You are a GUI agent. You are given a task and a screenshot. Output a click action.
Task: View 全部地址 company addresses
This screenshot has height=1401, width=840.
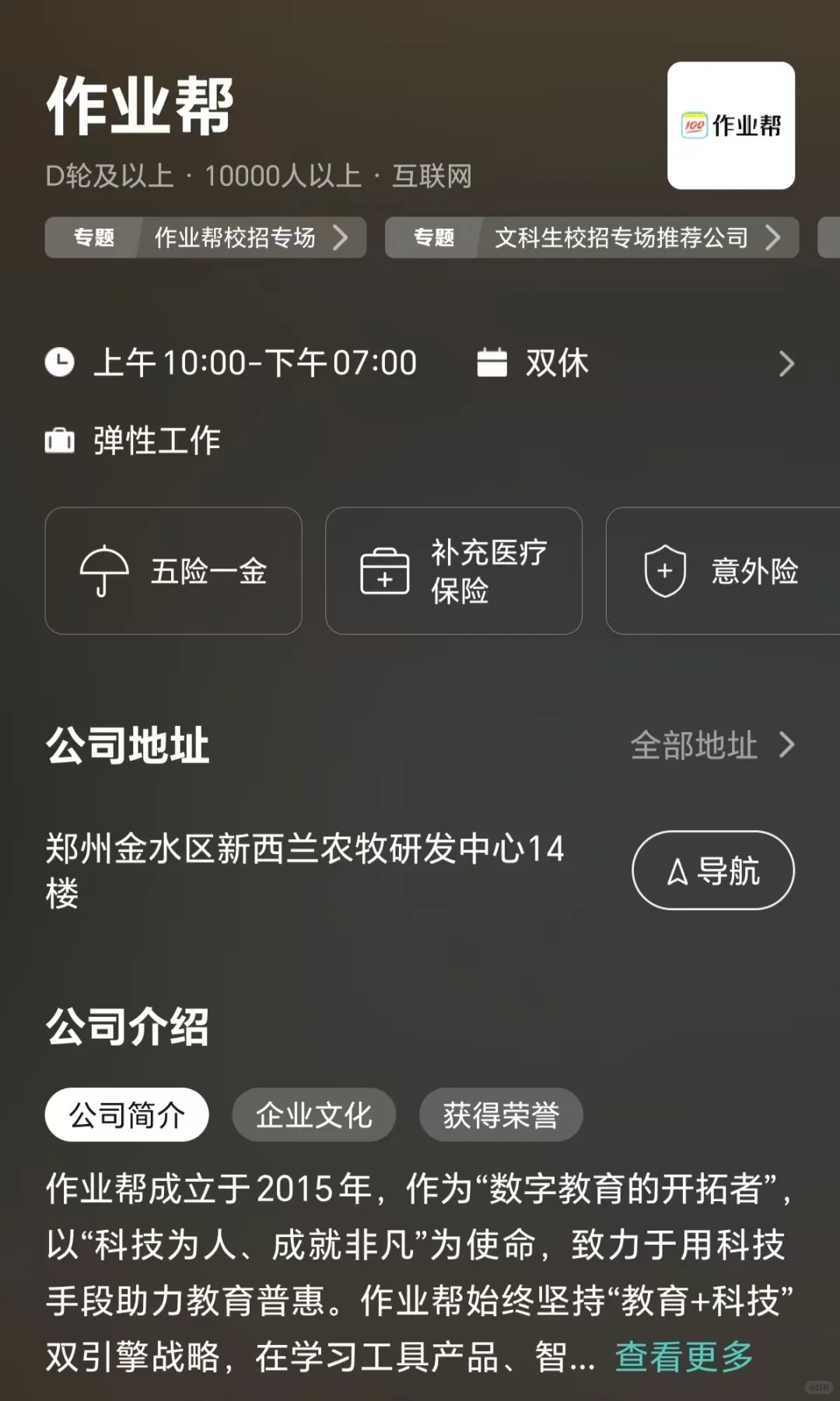coord(712,745)
